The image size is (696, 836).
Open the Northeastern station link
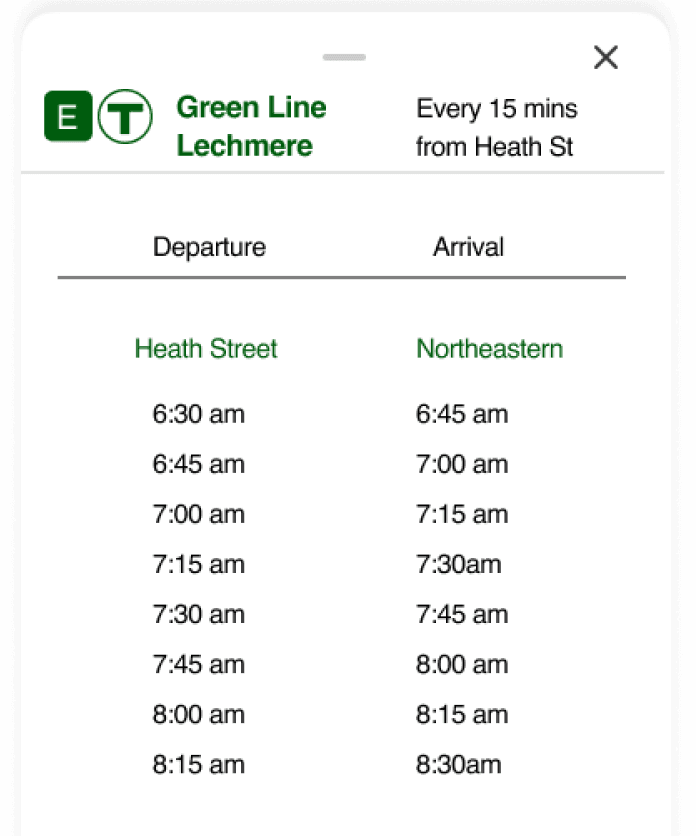pos(490,349)
